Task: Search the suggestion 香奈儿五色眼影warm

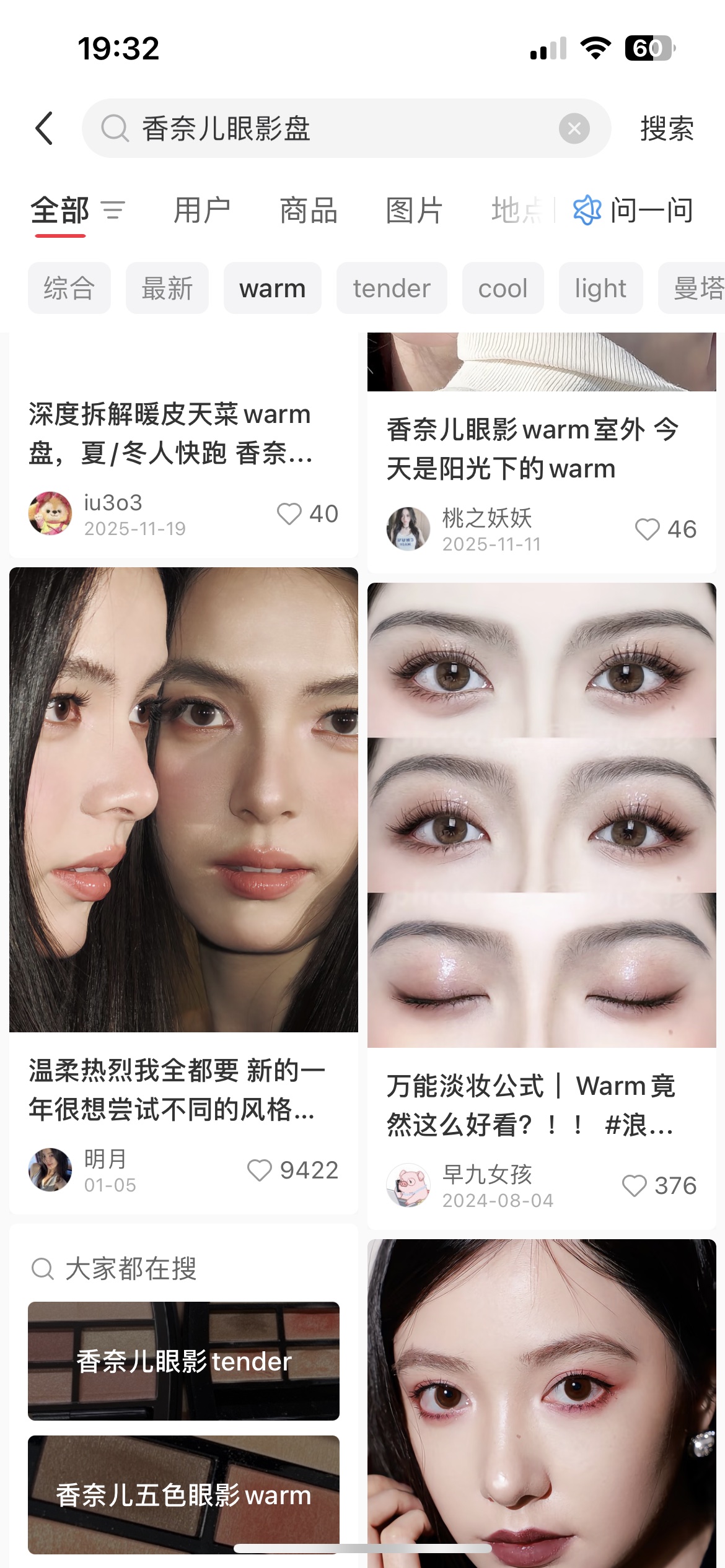Action: tap(183, 1495)
